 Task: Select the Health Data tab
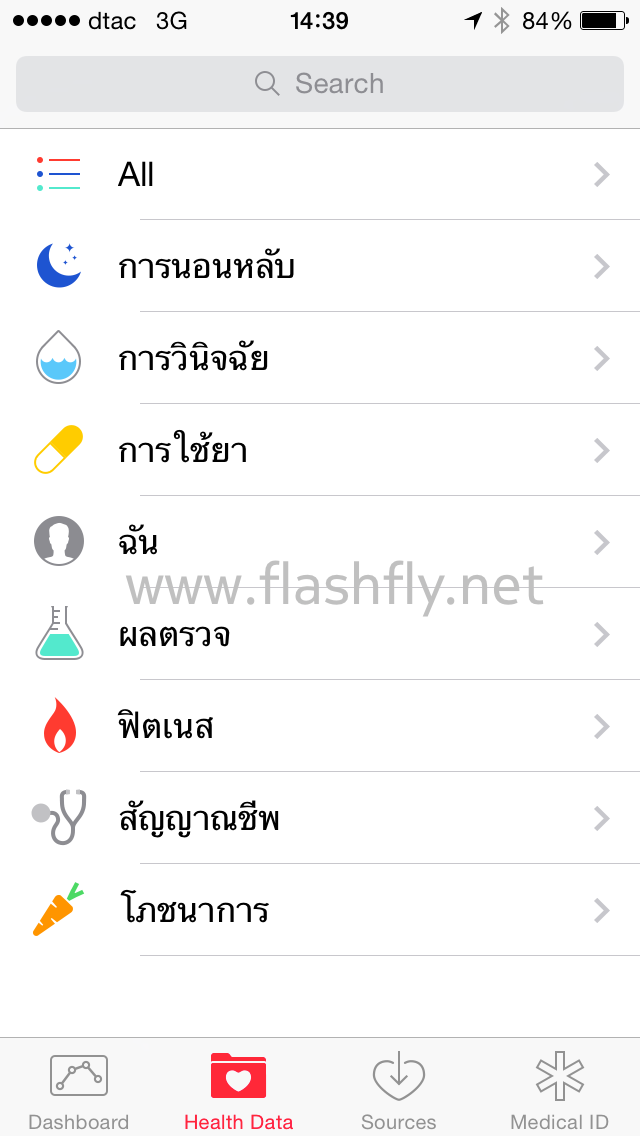tap(239, 1091)
